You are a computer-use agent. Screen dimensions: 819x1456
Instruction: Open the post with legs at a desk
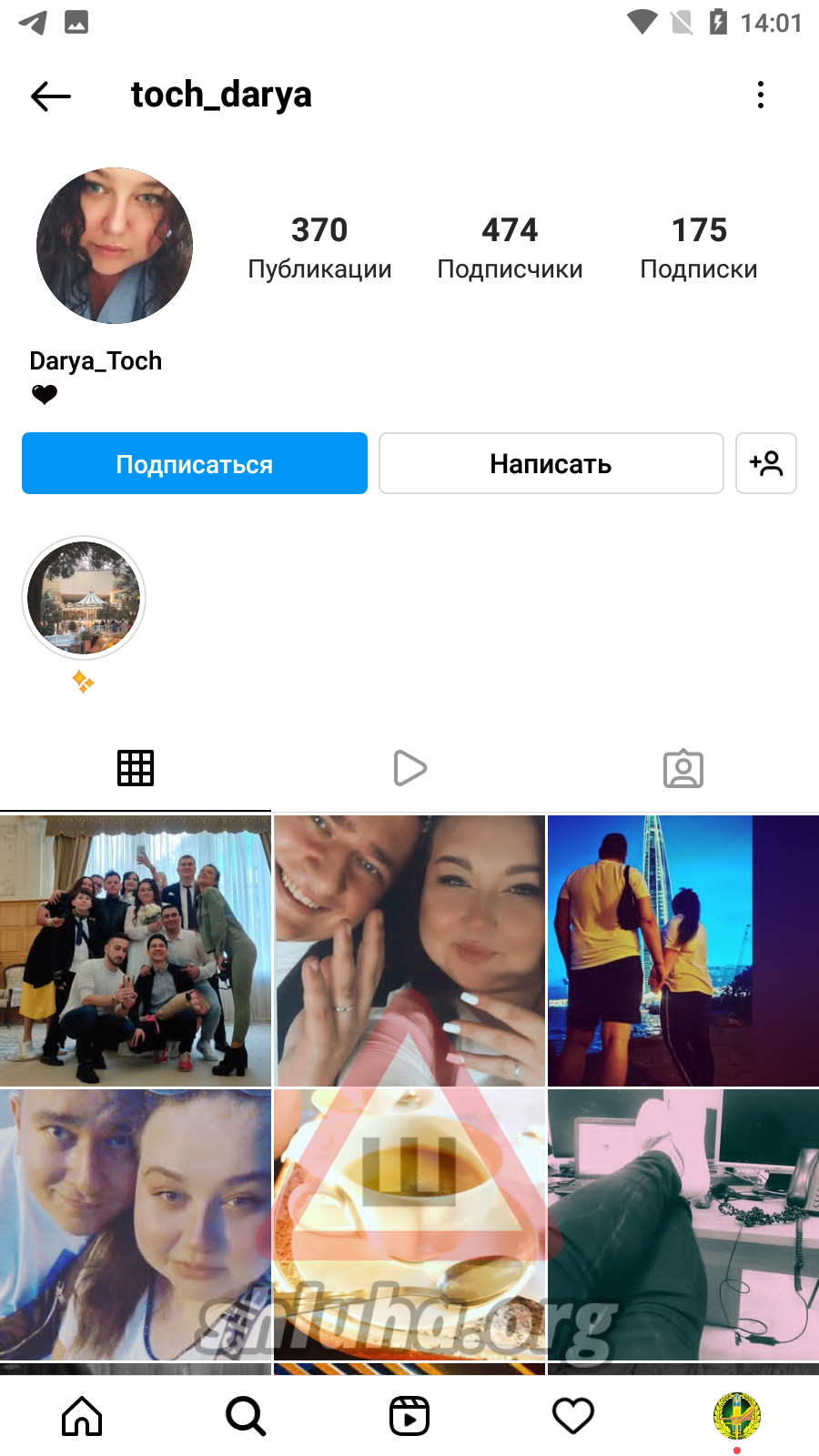click(x=683, y=1224)
